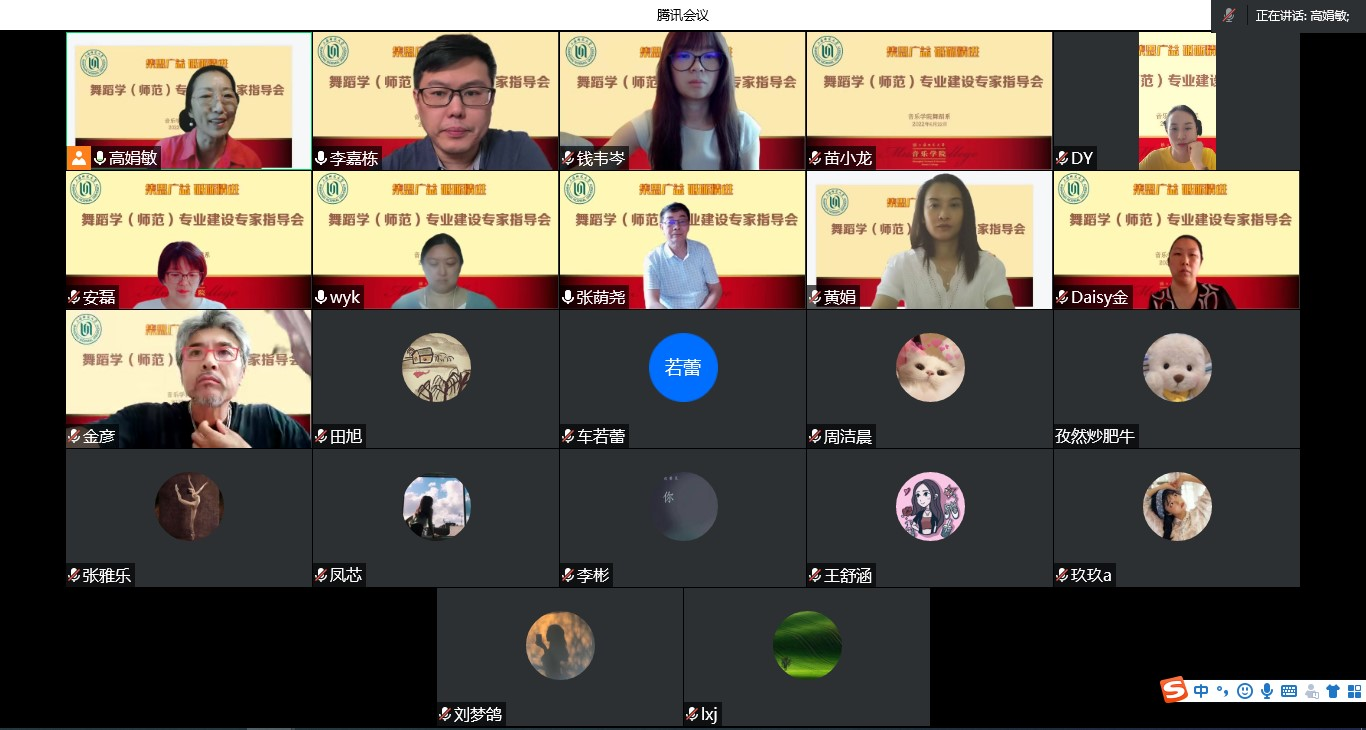Tap 钱韦岑's video tile
The height and width of the screenshot is (730, 1366).
[682, 100]
